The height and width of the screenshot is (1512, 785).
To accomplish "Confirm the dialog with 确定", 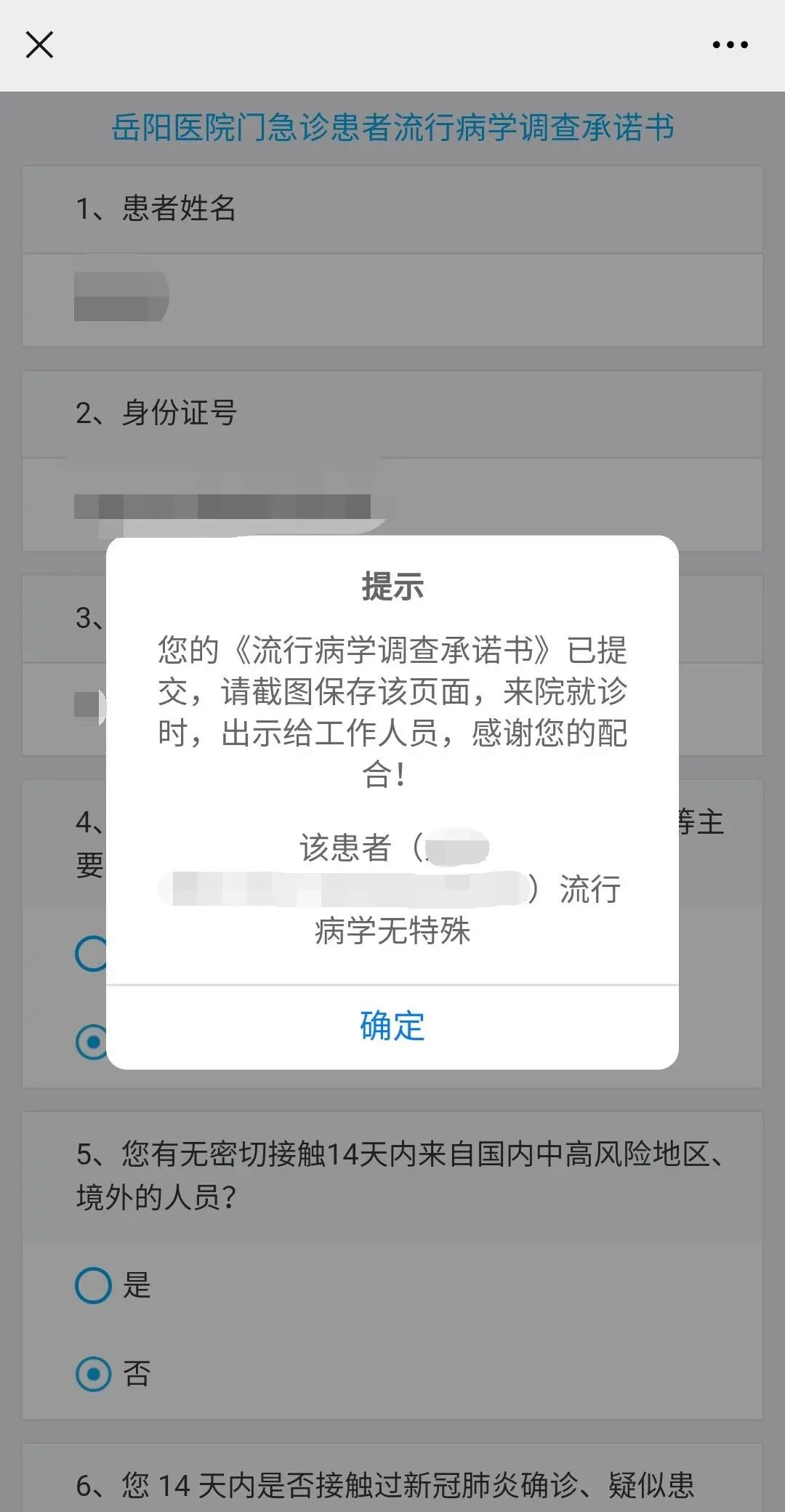I will pyautogui.click(x=392, y=1026).
